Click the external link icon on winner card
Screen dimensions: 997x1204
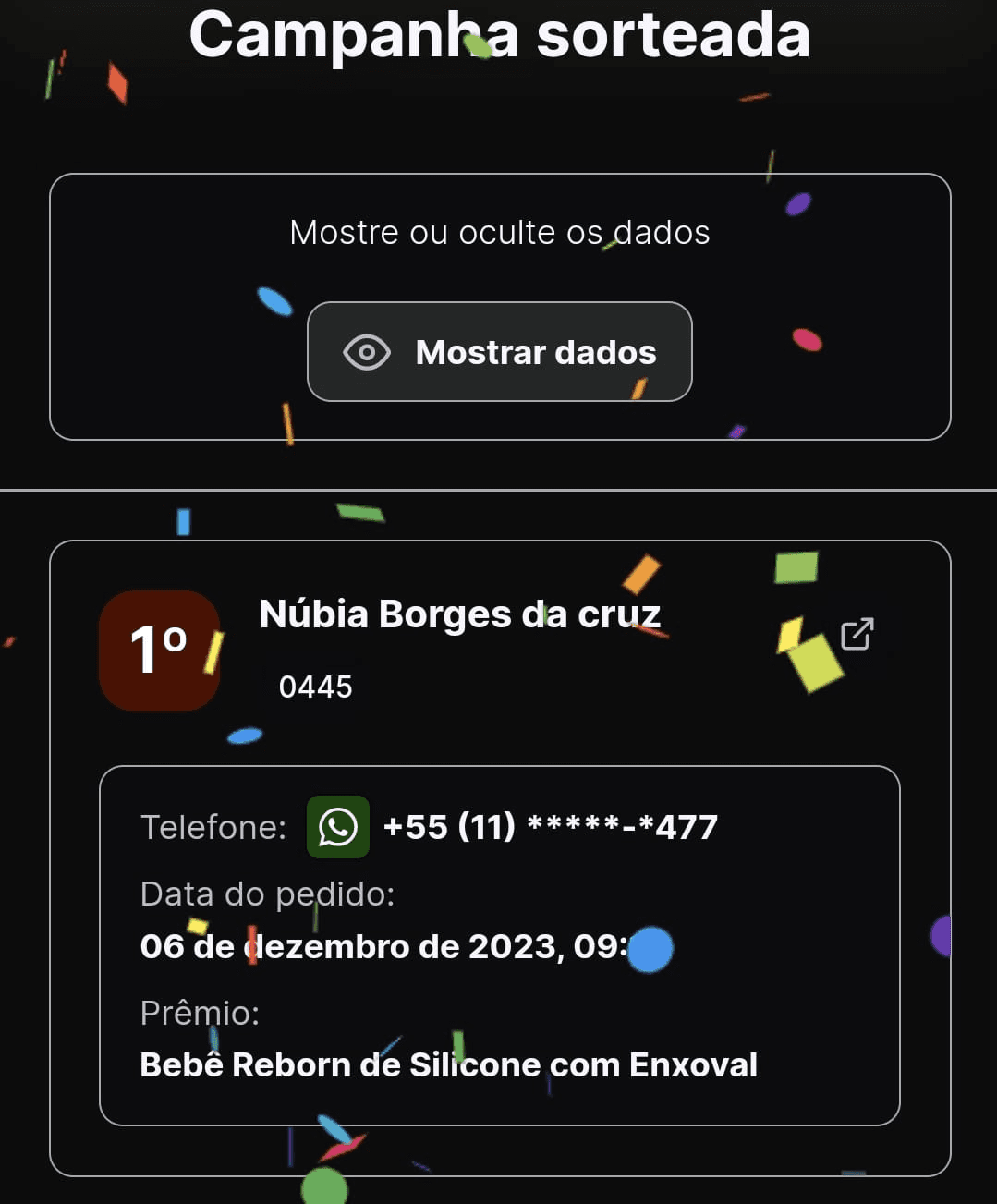(857, 635)
